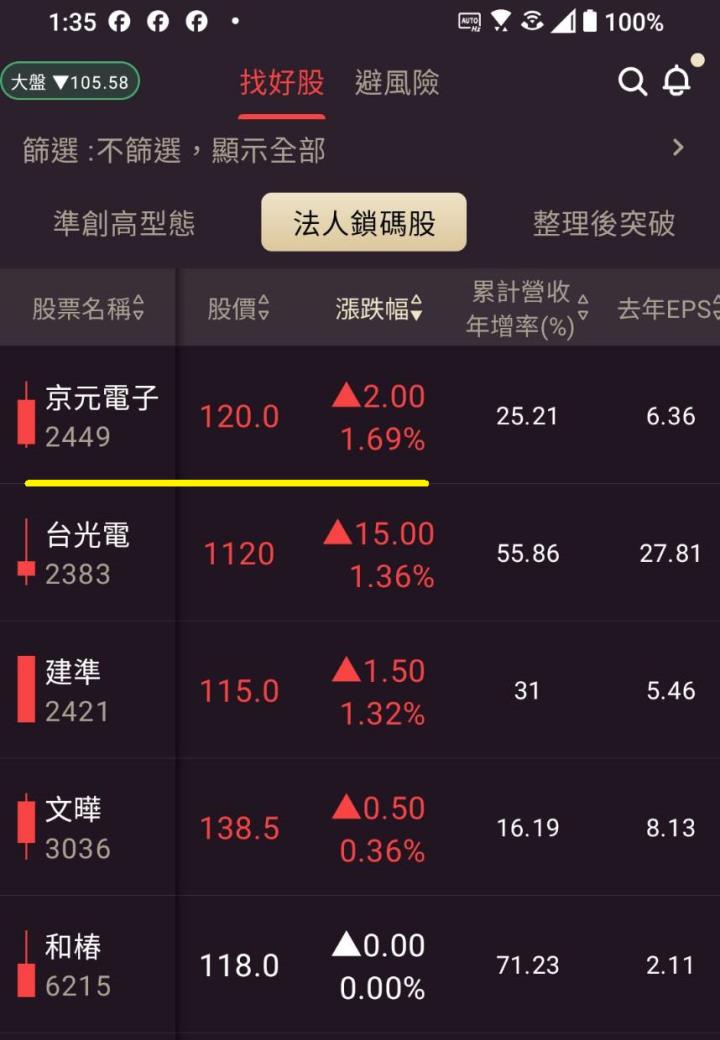720x1040 pixels.
Task: Tap a Facebook notification icon in status bar
Action: coord(119,20)
